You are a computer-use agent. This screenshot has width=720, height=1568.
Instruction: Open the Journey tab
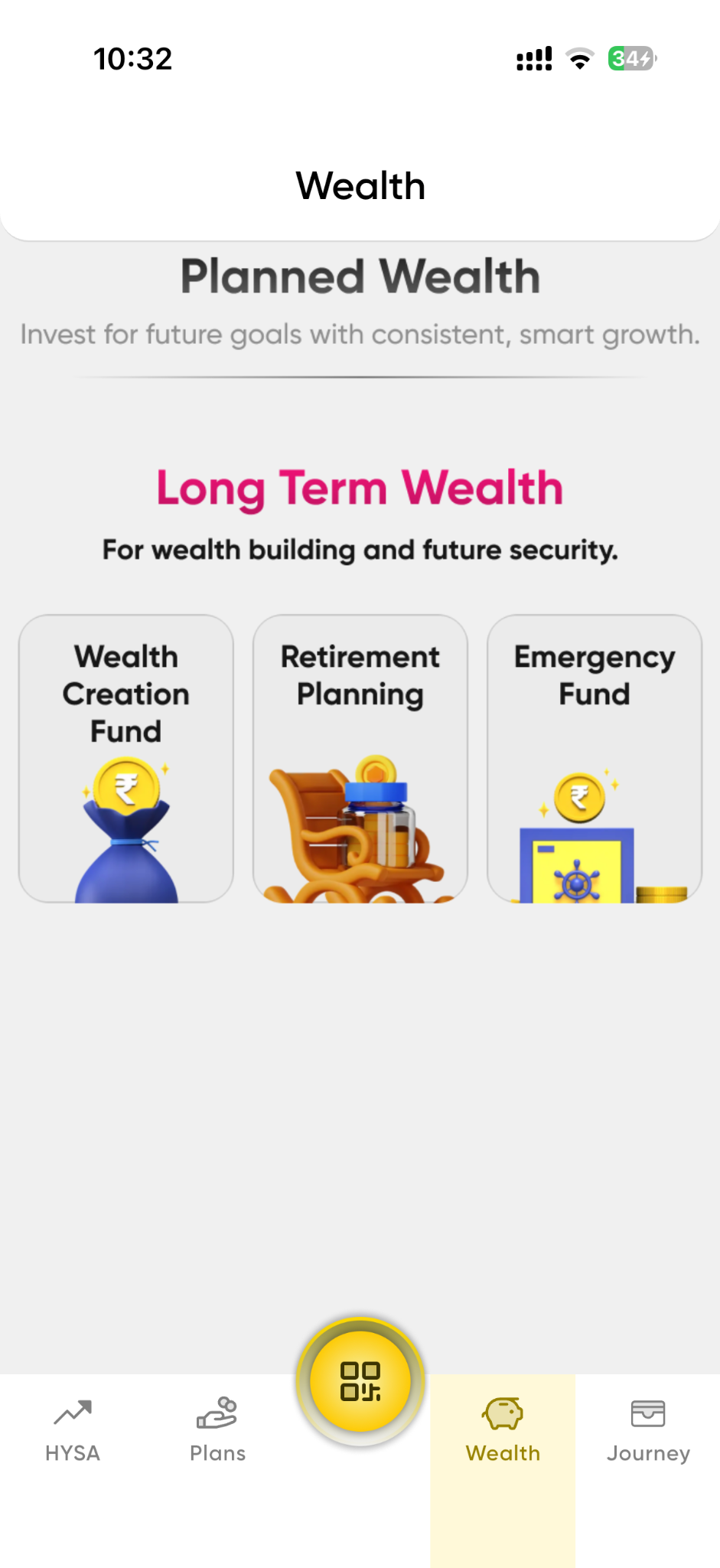click(648, 1430)
